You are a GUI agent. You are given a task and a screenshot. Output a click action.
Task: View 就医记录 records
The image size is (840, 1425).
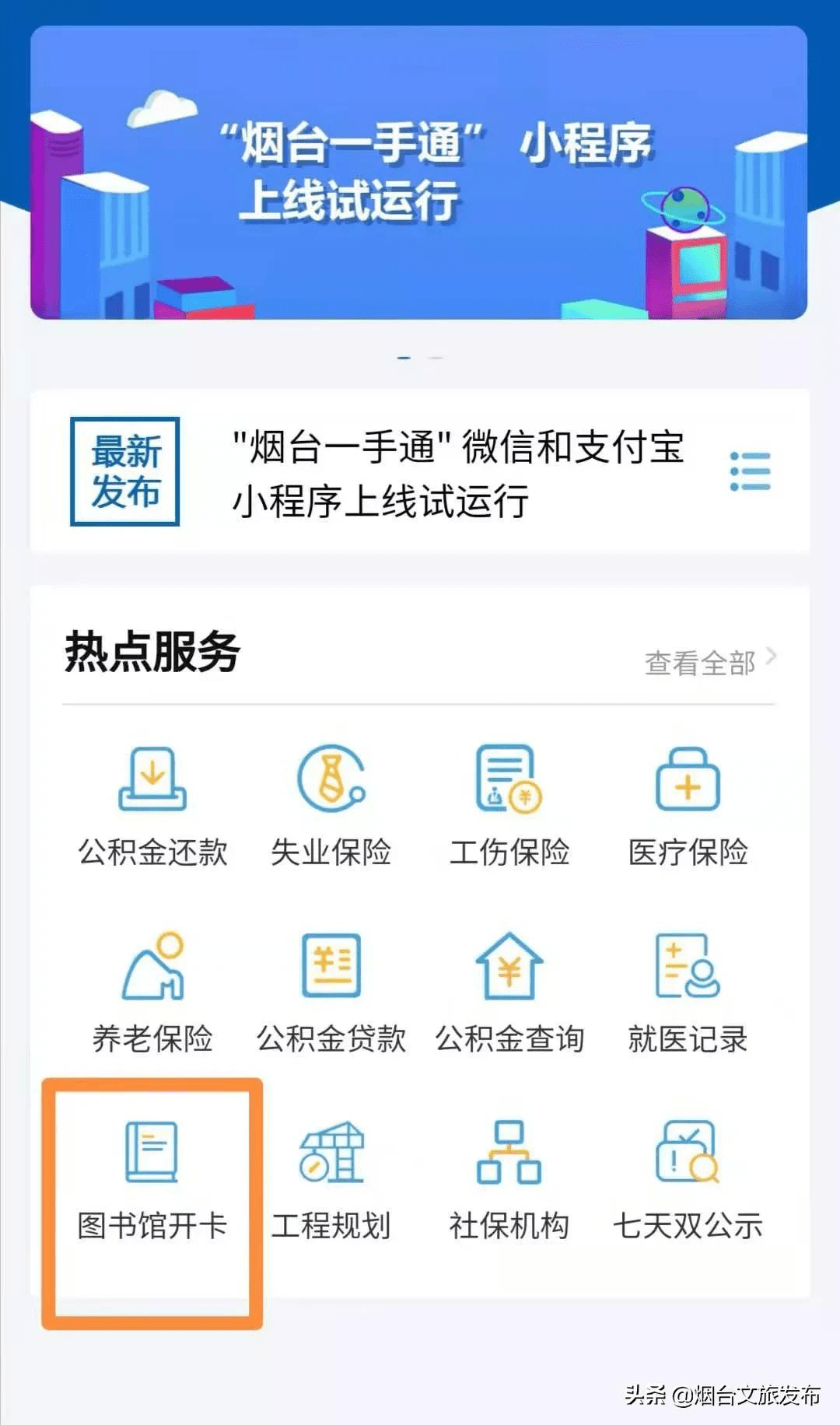(x=688, y=993)
